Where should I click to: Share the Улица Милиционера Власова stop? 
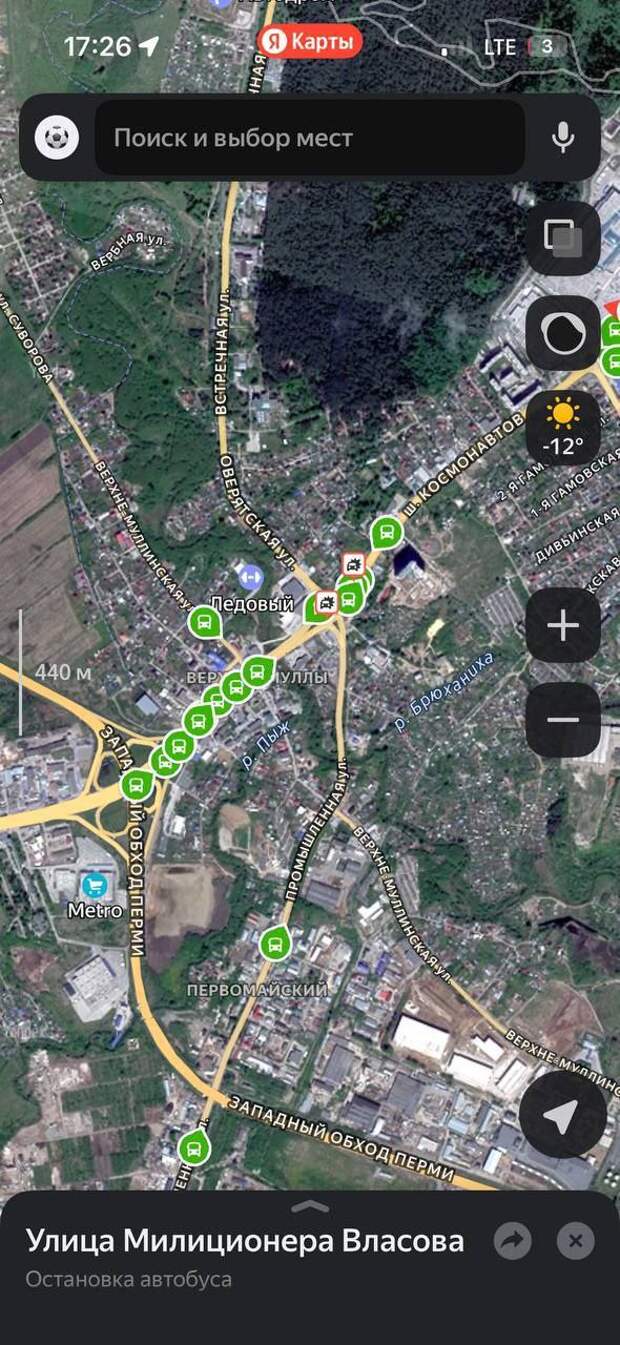point(512,1242)
